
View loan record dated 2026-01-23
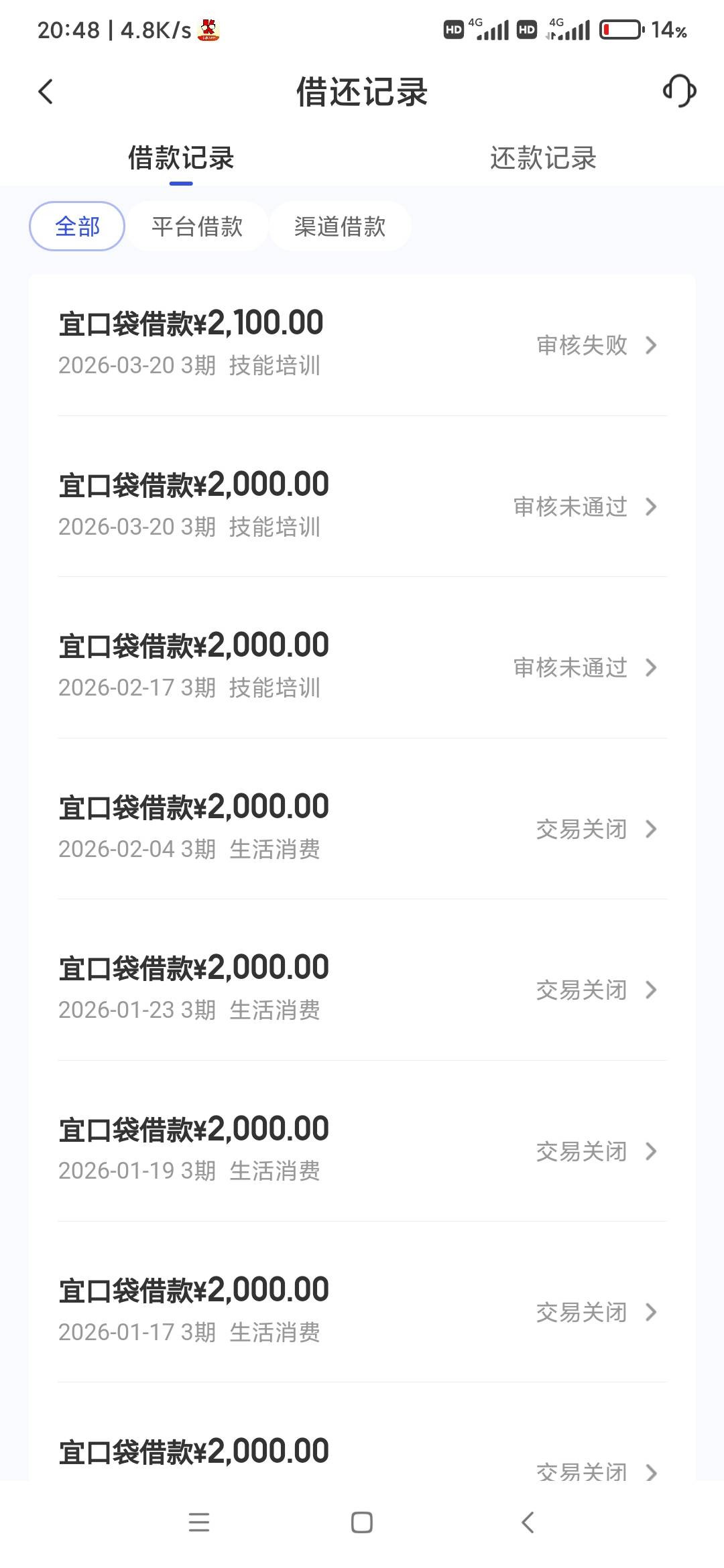[362, 988]
